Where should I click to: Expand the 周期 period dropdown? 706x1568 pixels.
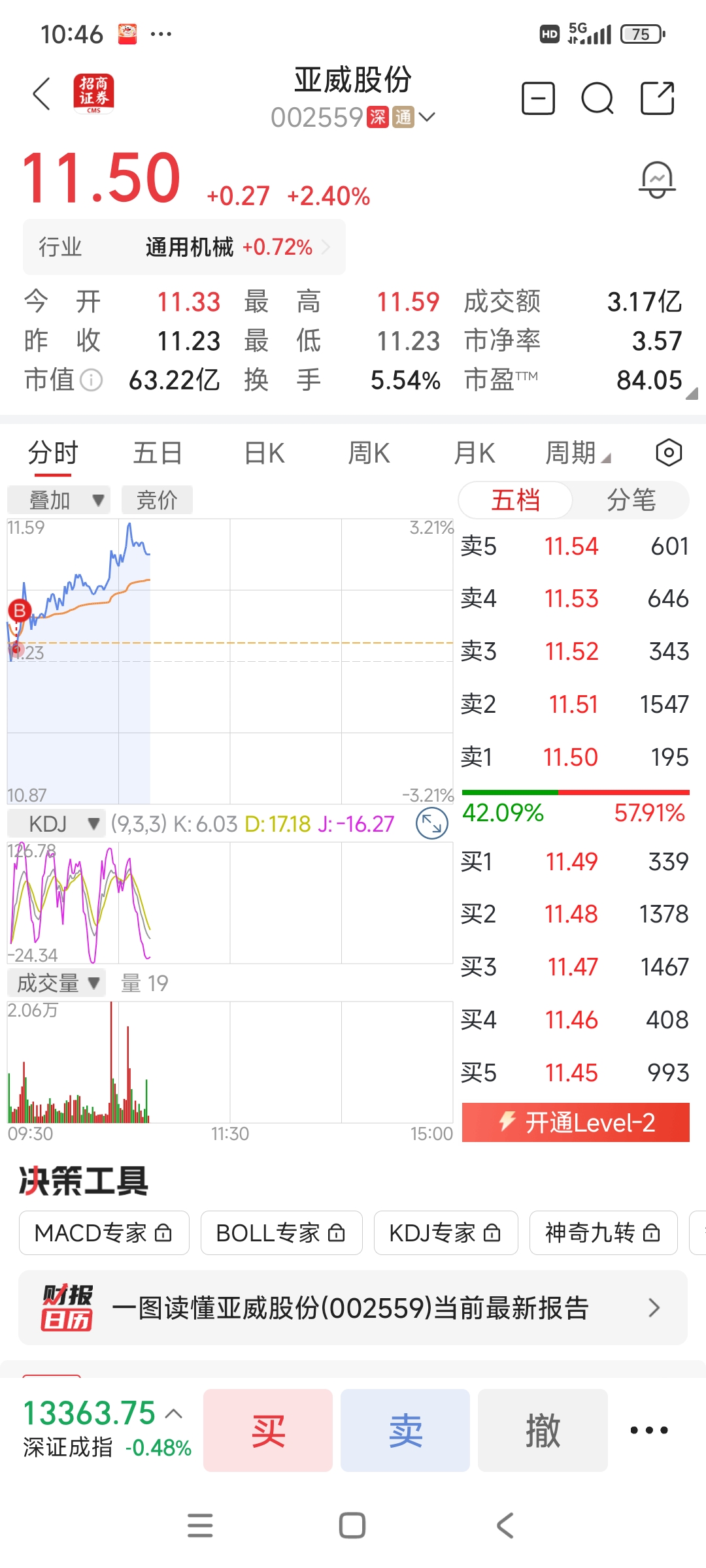(x=577, y=453)
